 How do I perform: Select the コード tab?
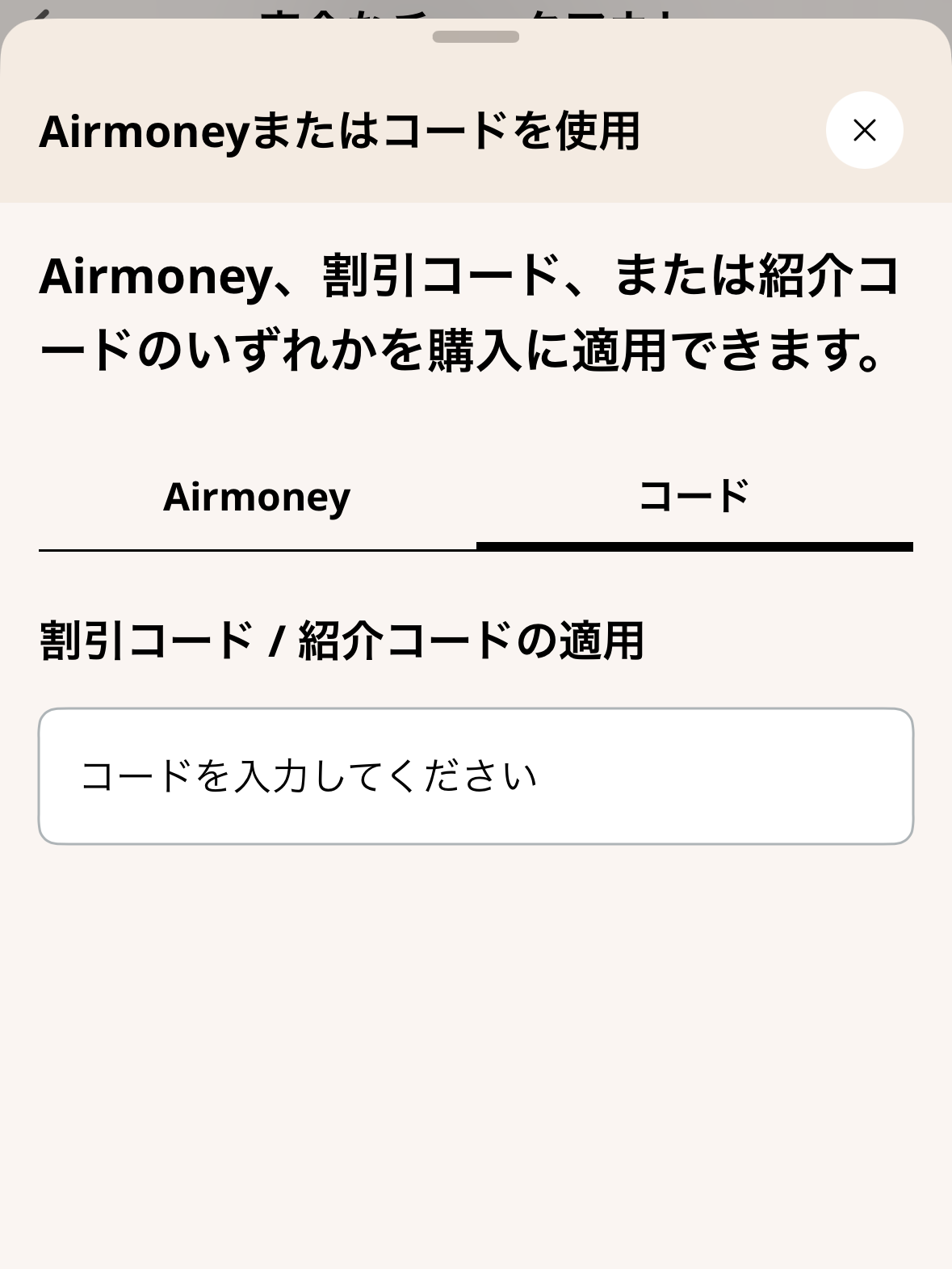tap(694, 498)
